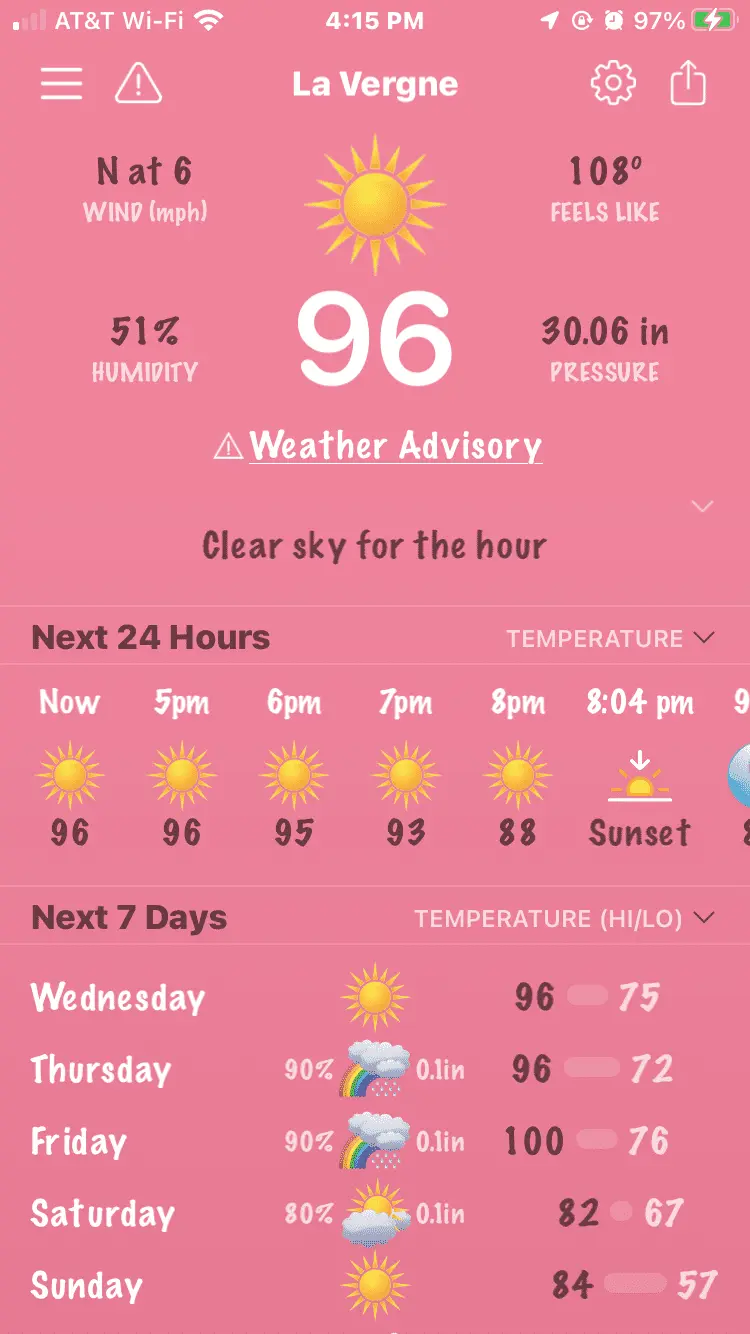This screenshot has width=750, height=1334.
Task: Open Friday's forecast row
Action: (375, 1141)
